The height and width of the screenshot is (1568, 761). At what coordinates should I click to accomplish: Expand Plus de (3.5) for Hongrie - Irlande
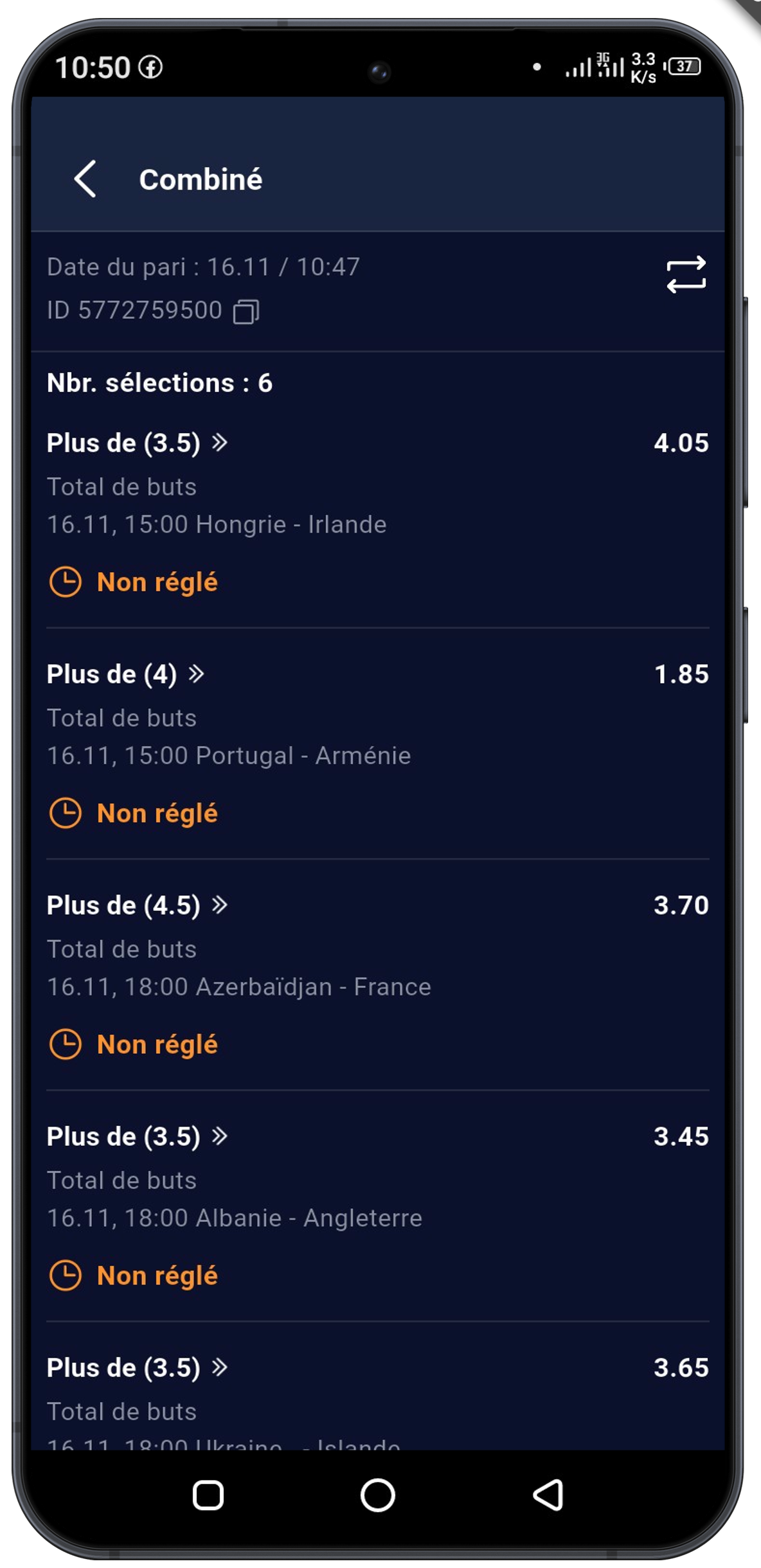[x=222, y=443]
